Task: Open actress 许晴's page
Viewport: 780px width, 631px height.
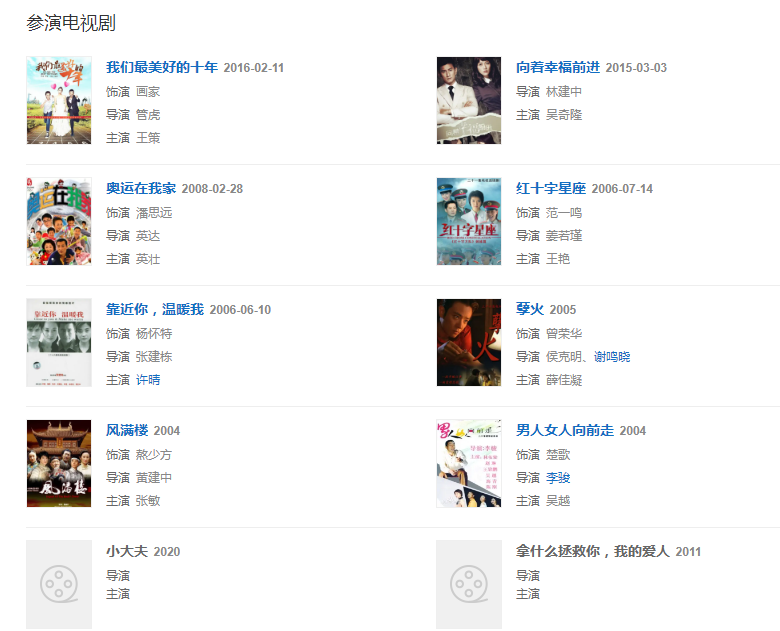Action: point(148,380)
